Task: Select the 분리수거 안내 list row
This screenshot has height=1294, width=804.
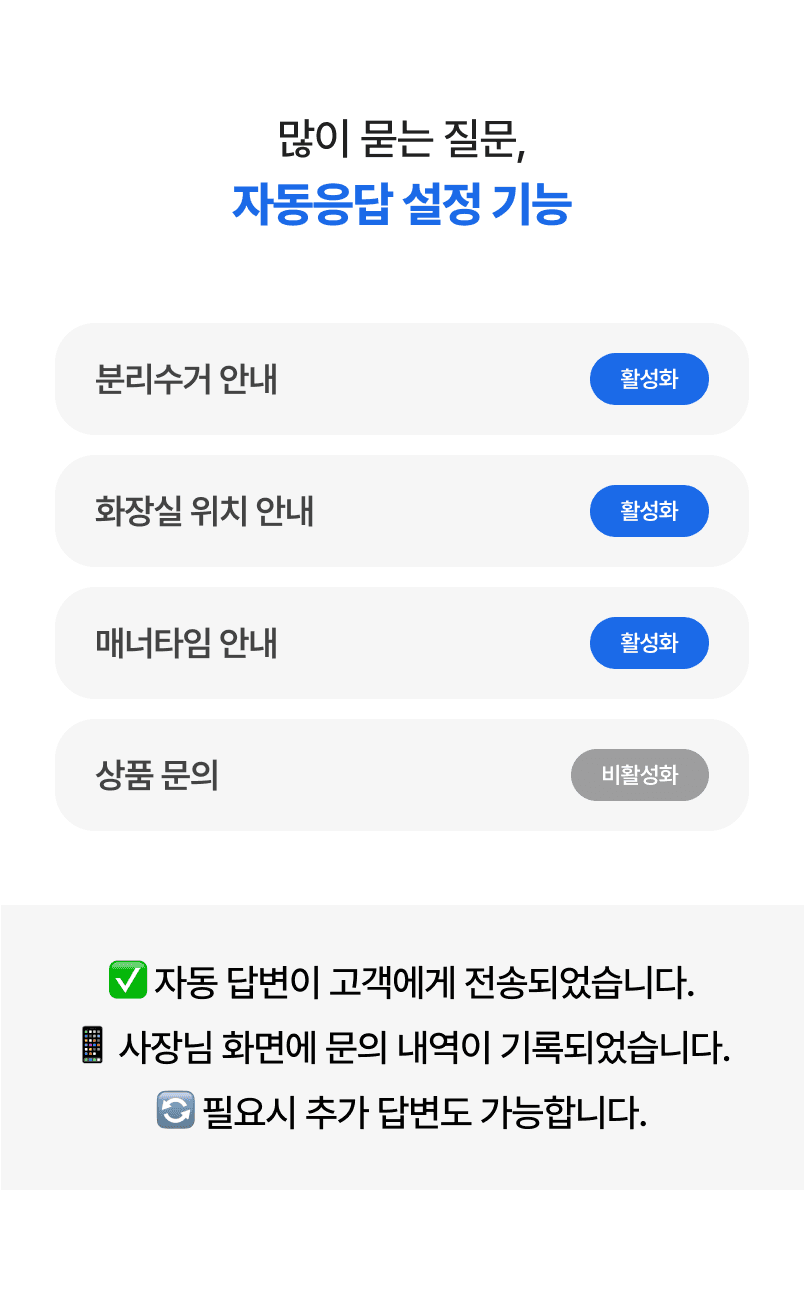Action: 400,379
